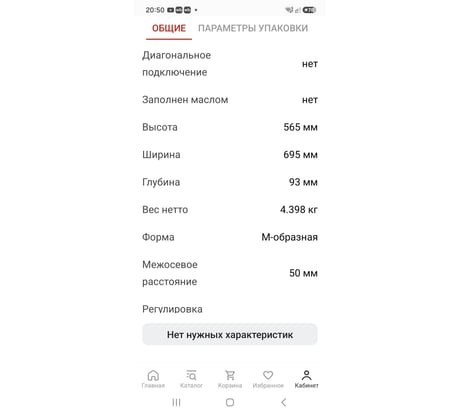Go to the Каталог tab
The width and height of the screenshot is (461, 415).
pyautogui.click(x=191, y=379)
